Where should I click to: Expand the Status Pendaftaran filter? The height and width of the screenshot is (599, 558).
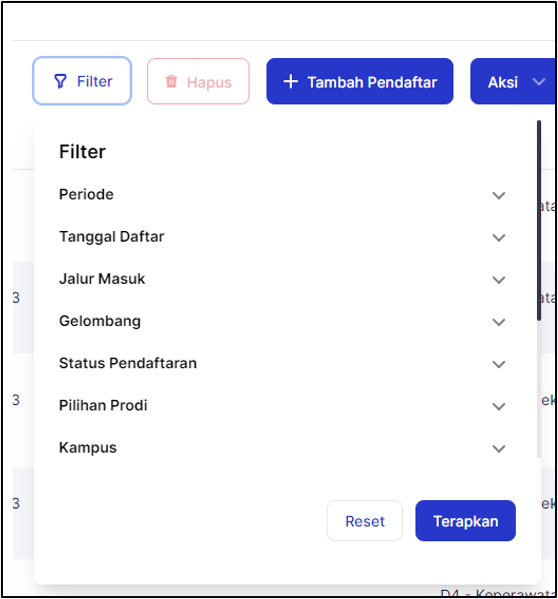(282, 364)
